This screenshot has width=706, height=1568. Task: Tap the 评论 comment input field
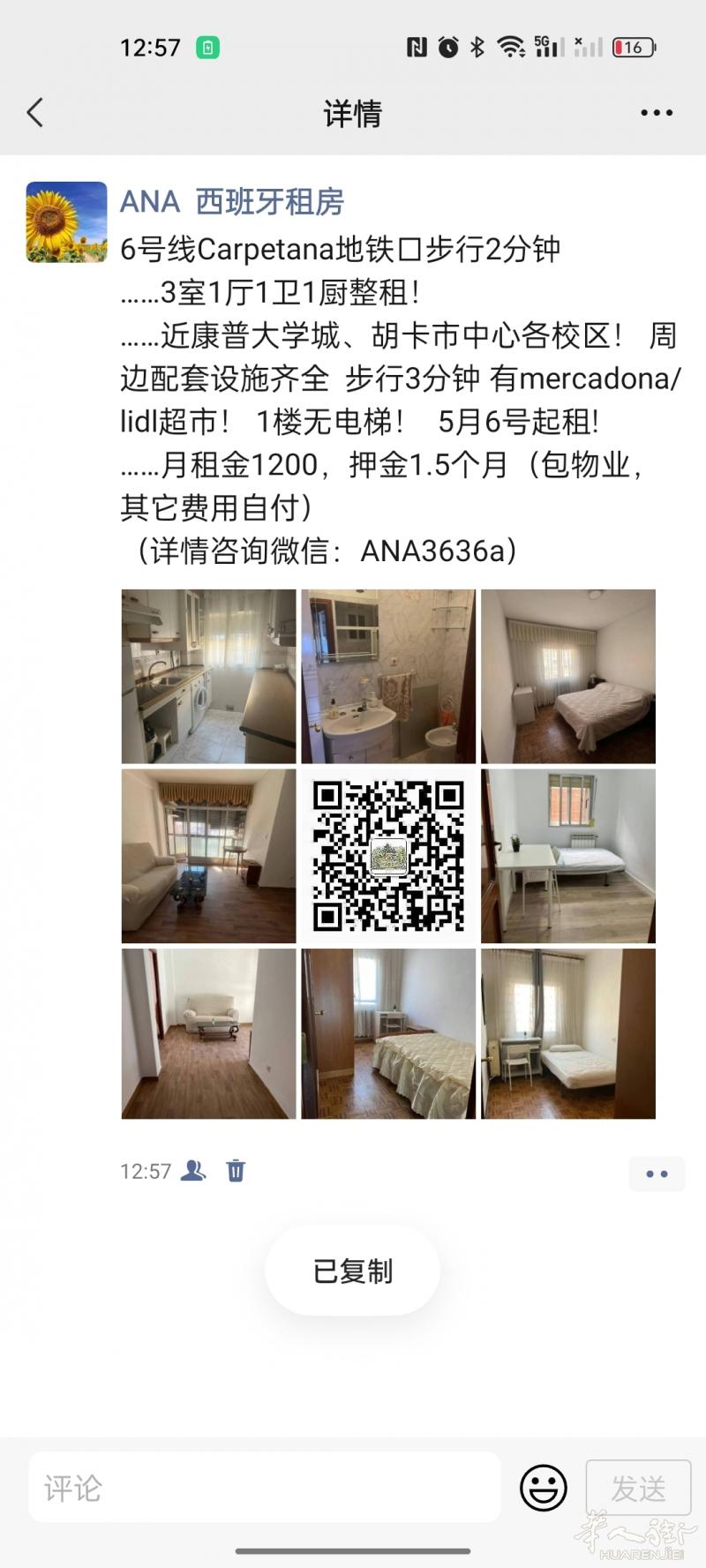click(x=265, y=1489)
